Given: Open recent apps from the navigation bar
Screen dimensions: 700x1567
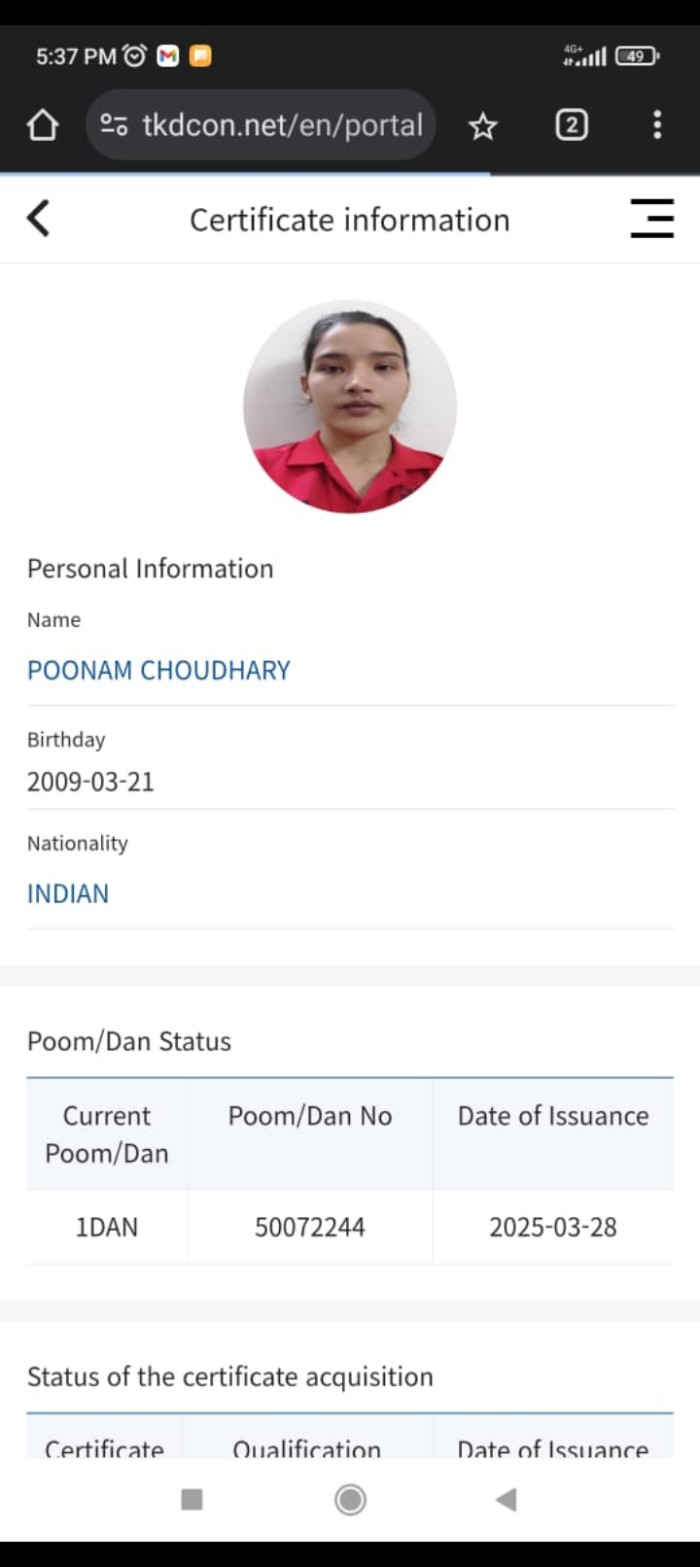Looking at the screenshot, I should click(191, 1499).
